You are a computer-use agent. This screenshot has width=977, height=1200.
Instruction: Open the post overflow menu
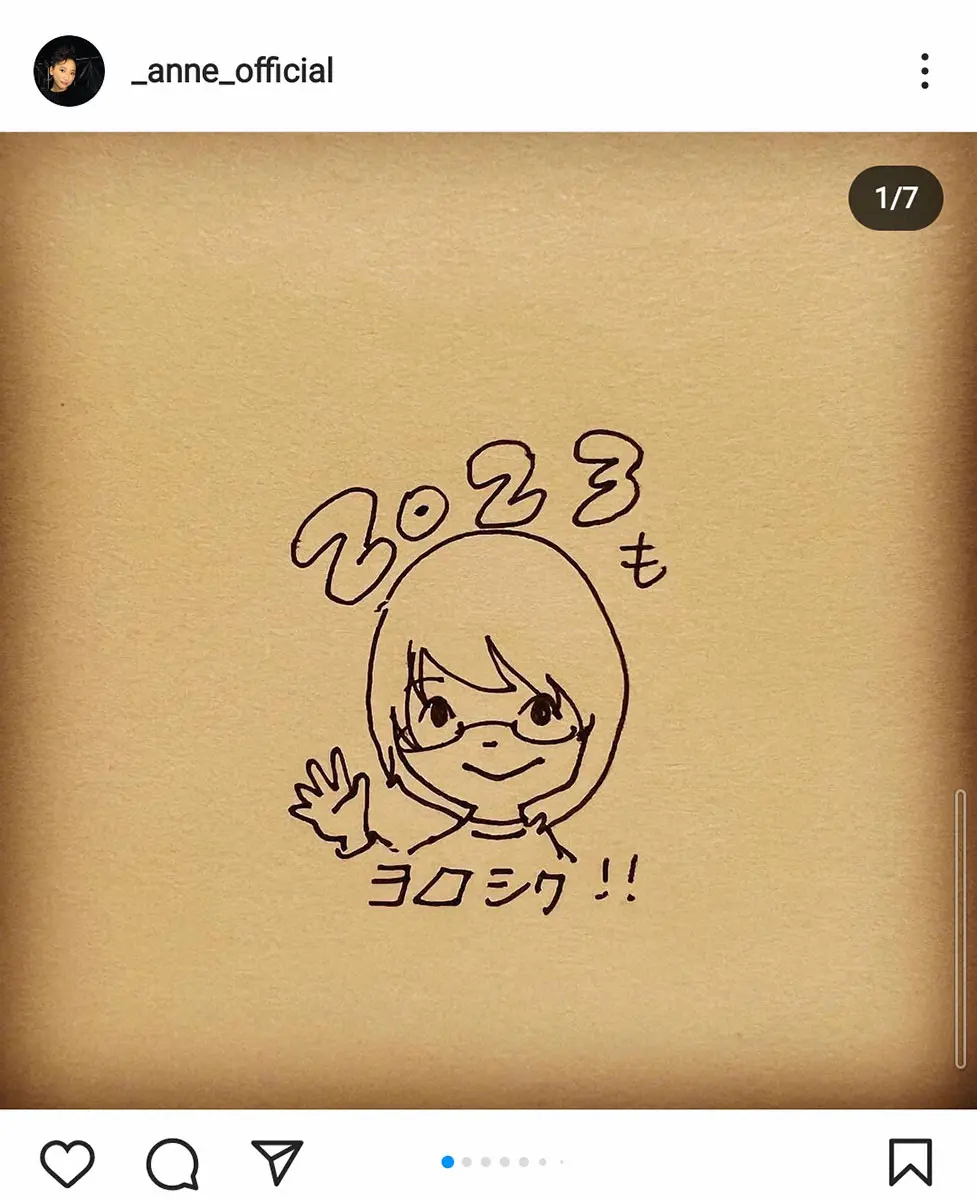coord(924,71)
